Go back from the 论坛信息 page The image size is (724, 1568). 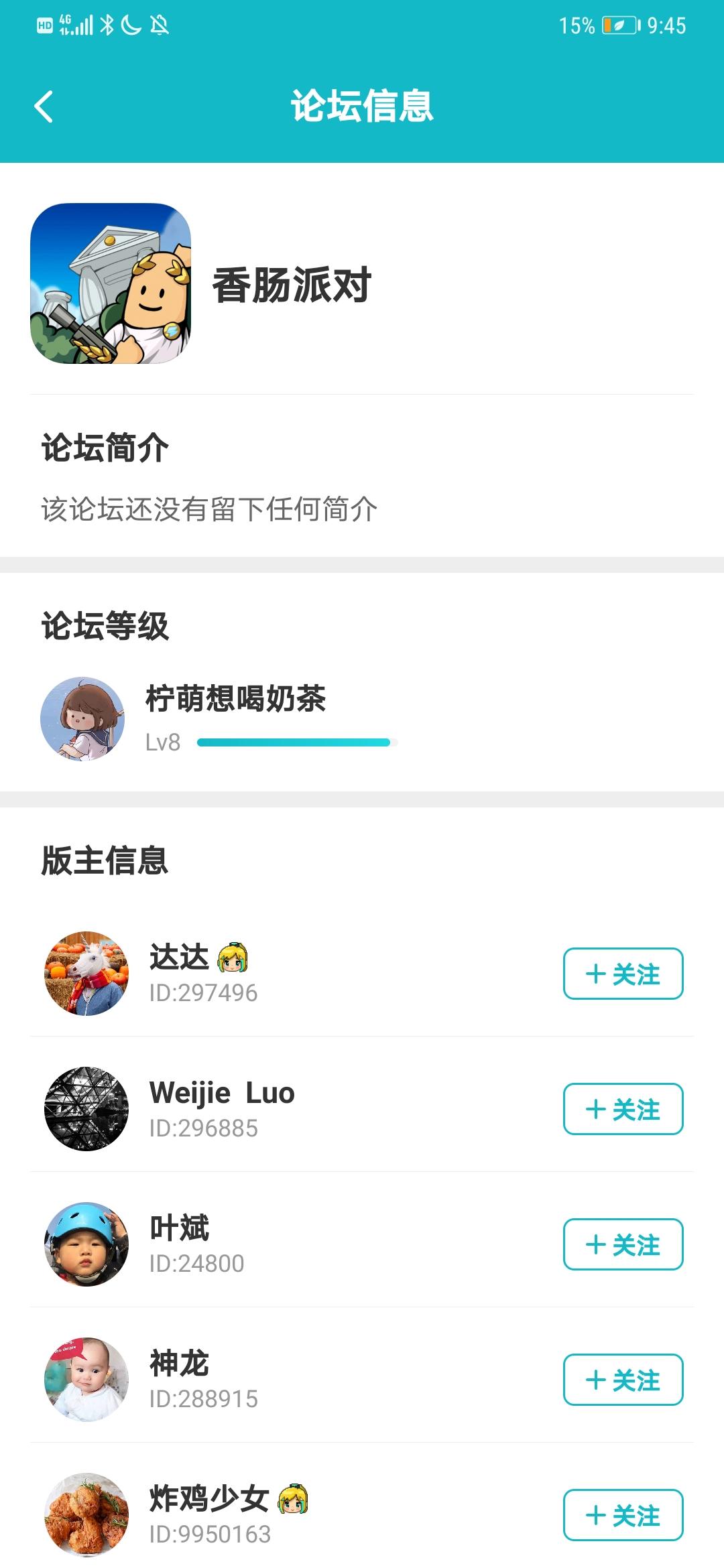[44, 107]
